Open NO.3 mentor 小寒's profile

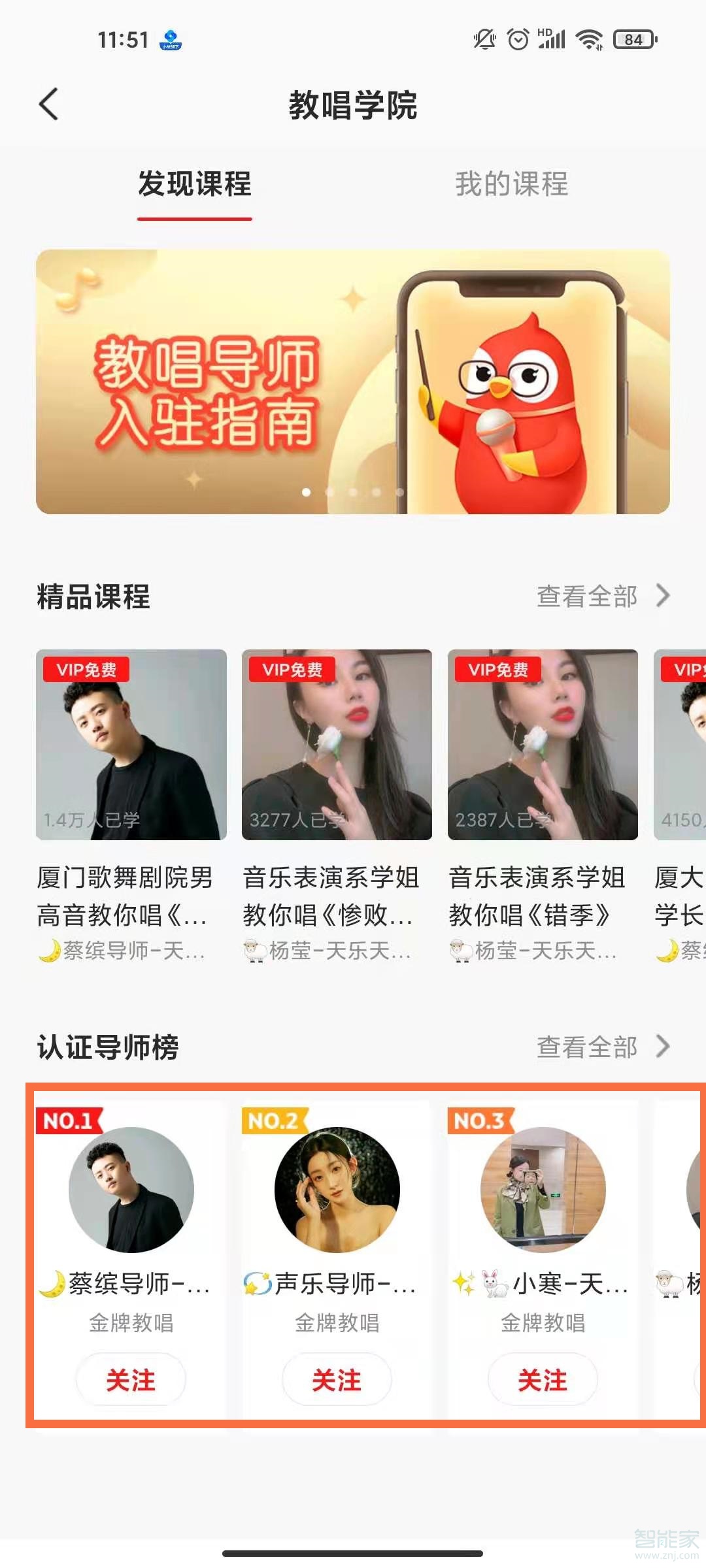coord(543,1189)
